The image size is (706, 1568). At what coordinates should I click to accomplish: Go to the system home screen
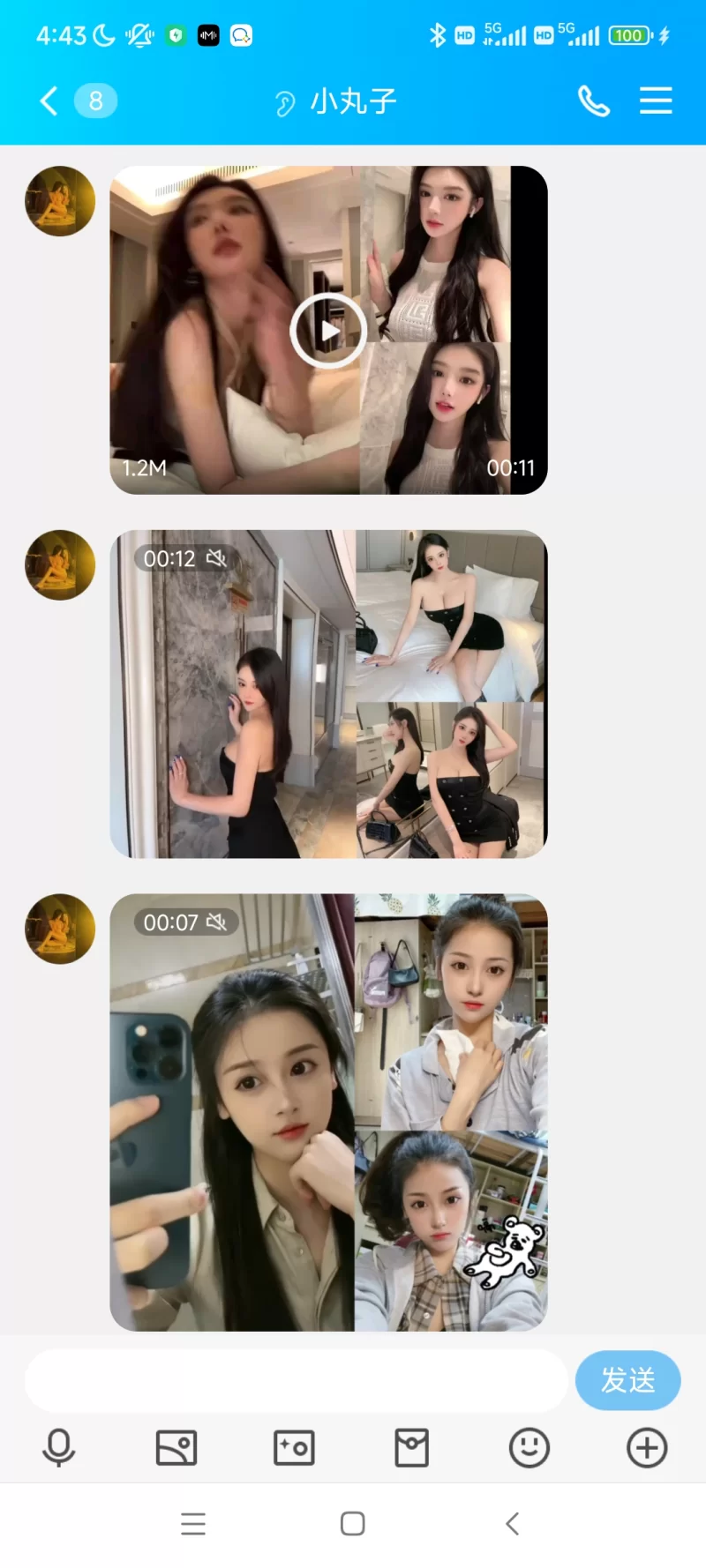pyautogui.click(x=353, y=1524)
